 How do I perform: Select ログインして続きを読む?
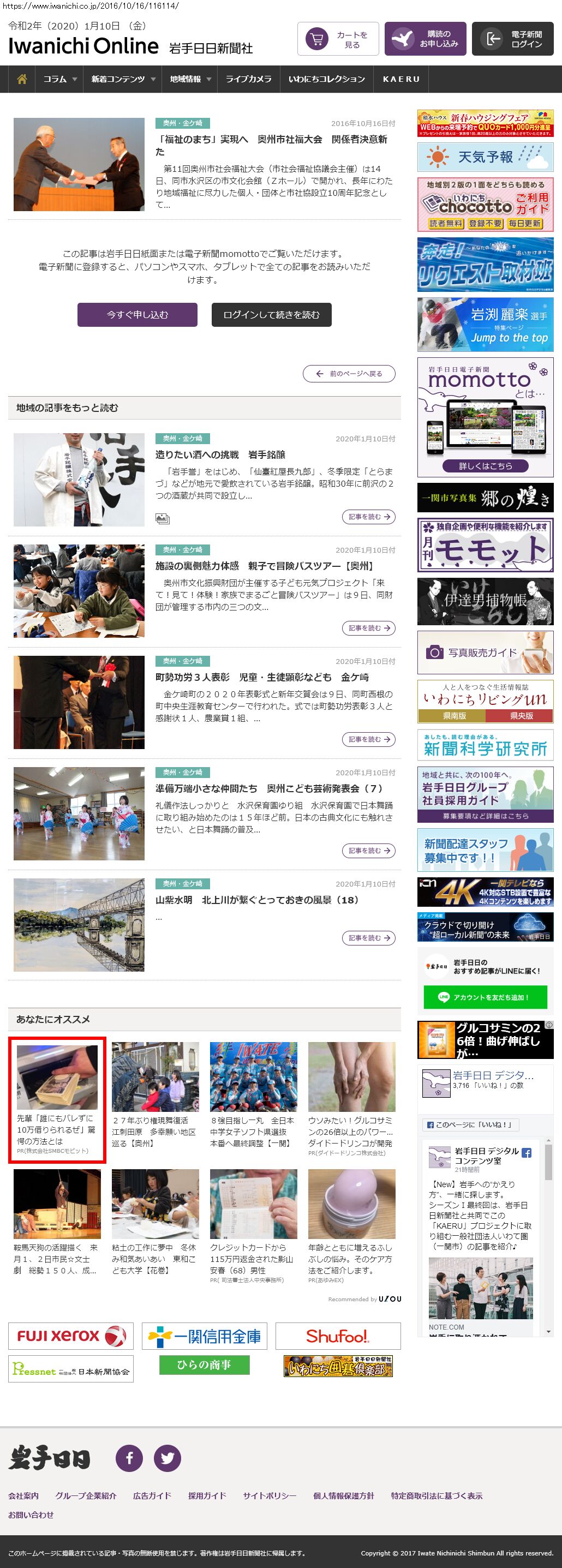[x=271, y=315]
